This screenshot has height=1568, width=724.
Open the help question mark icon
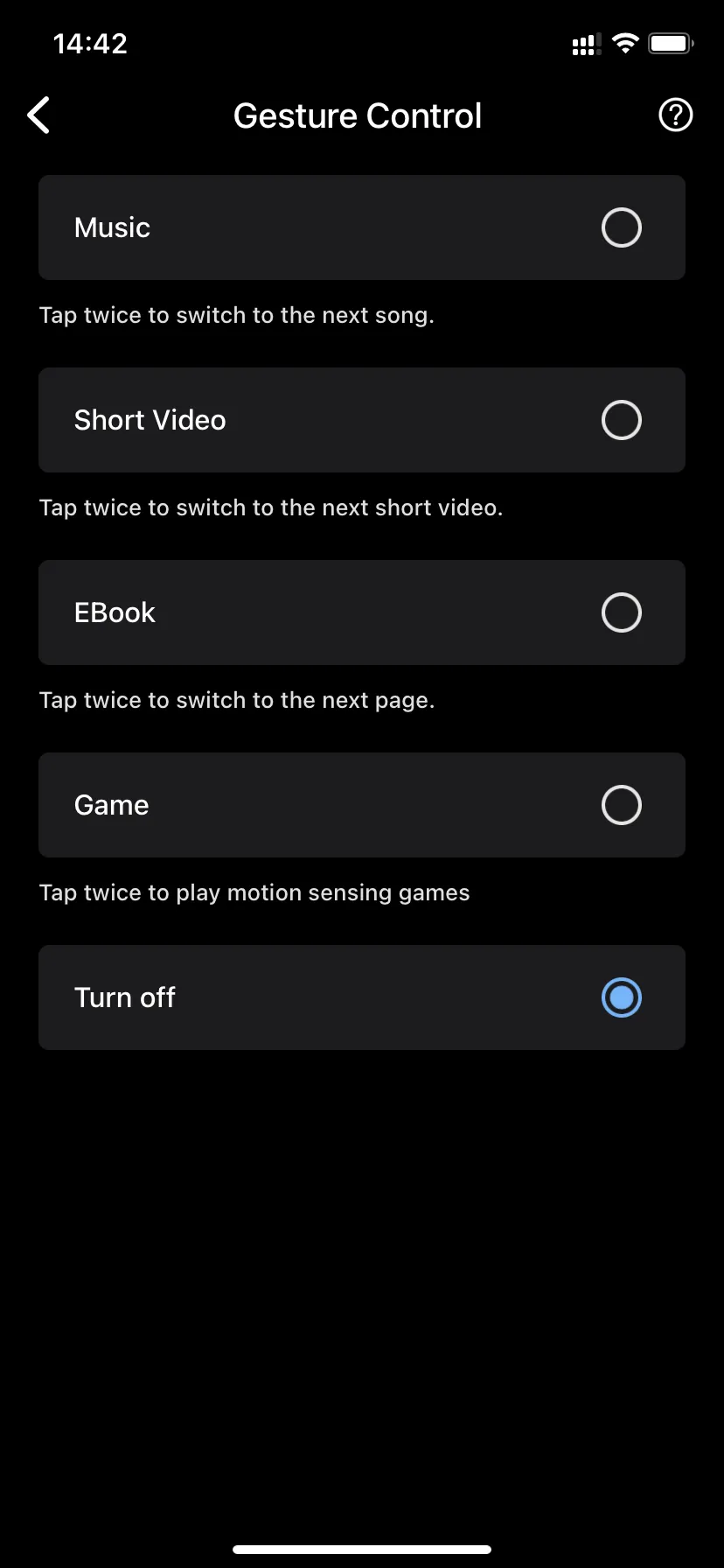(x=675, y=115)
